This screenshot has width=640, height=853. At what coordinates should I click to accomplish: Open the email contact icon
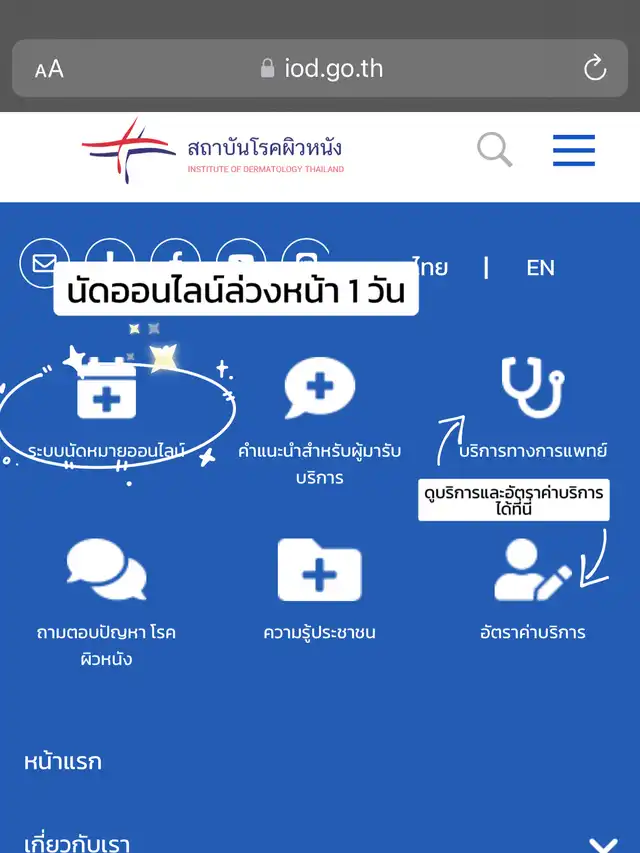44,263
